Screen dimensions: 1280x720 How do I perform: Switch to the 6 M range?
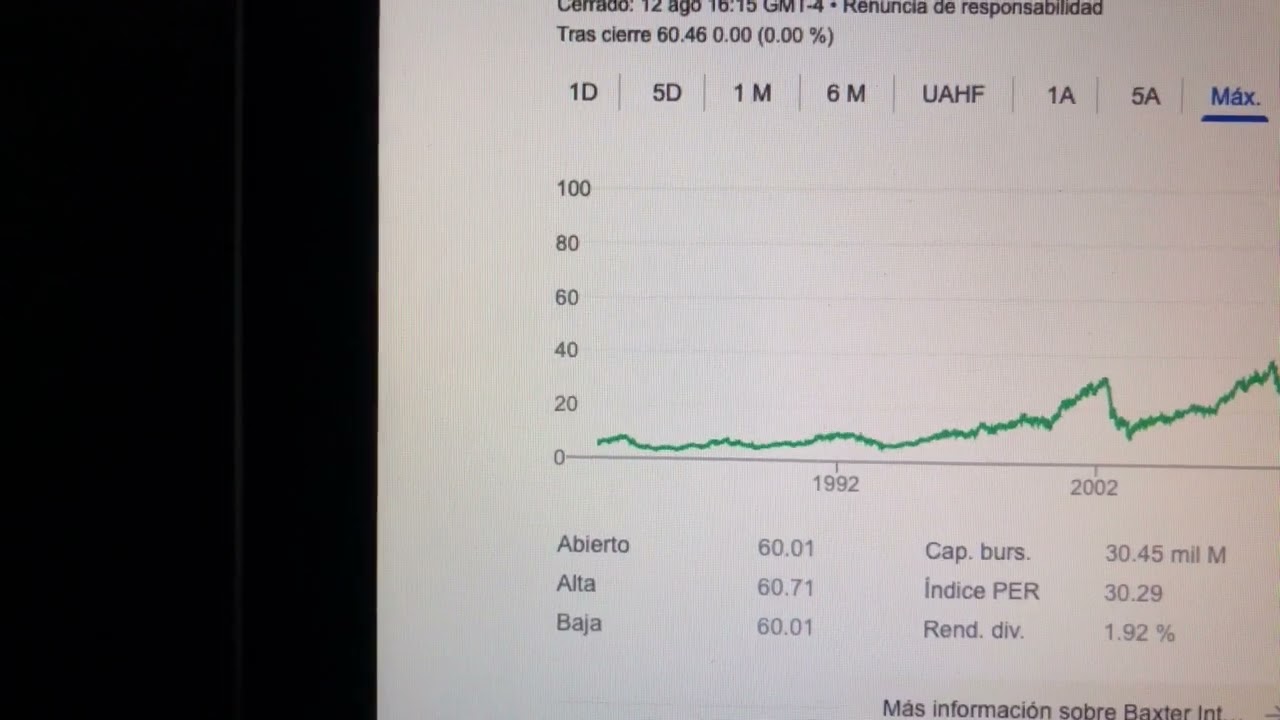tap(845, 93)
